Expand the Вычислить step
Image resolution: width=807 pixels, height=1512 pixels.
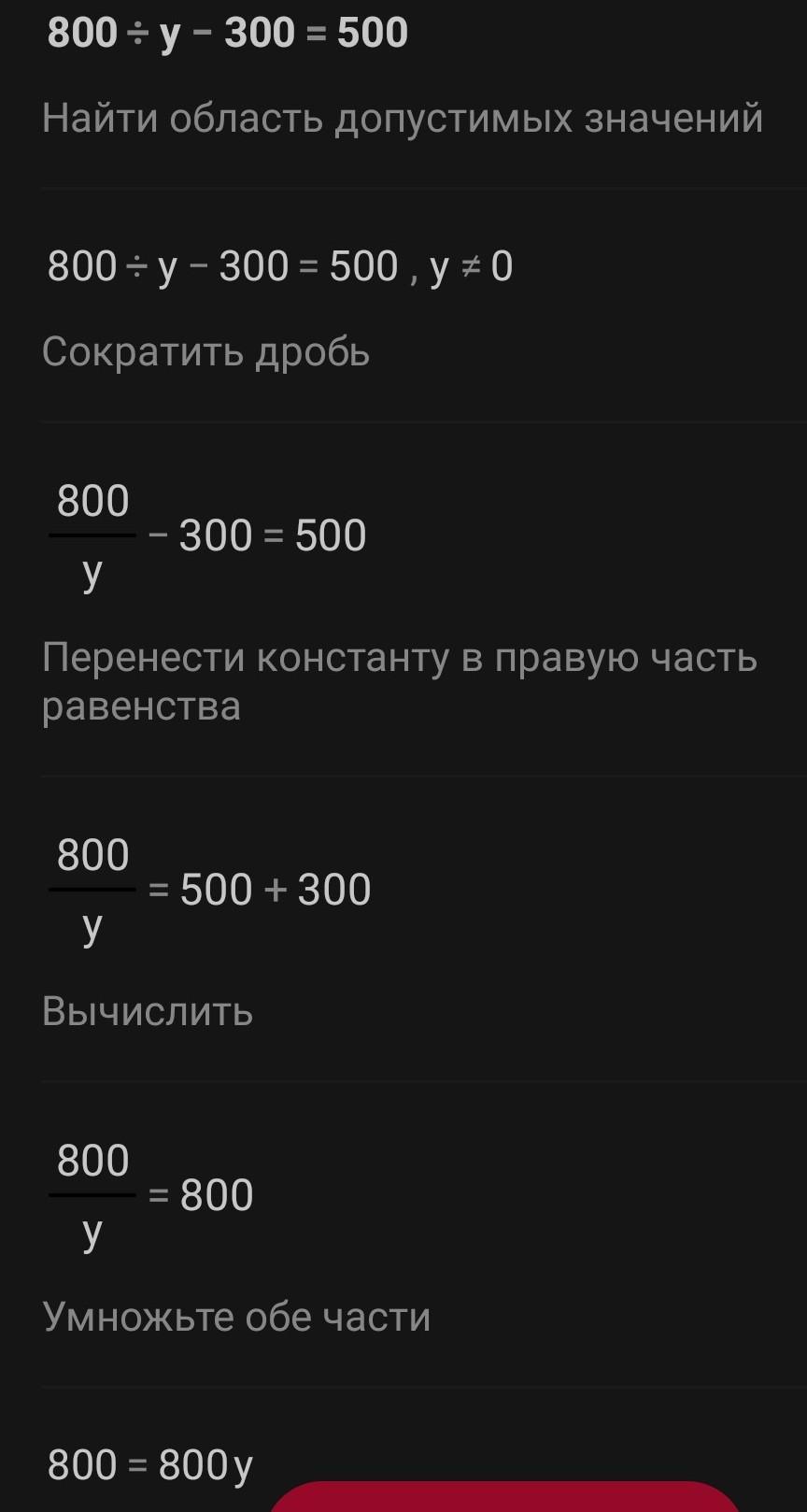pos(148,1012)
